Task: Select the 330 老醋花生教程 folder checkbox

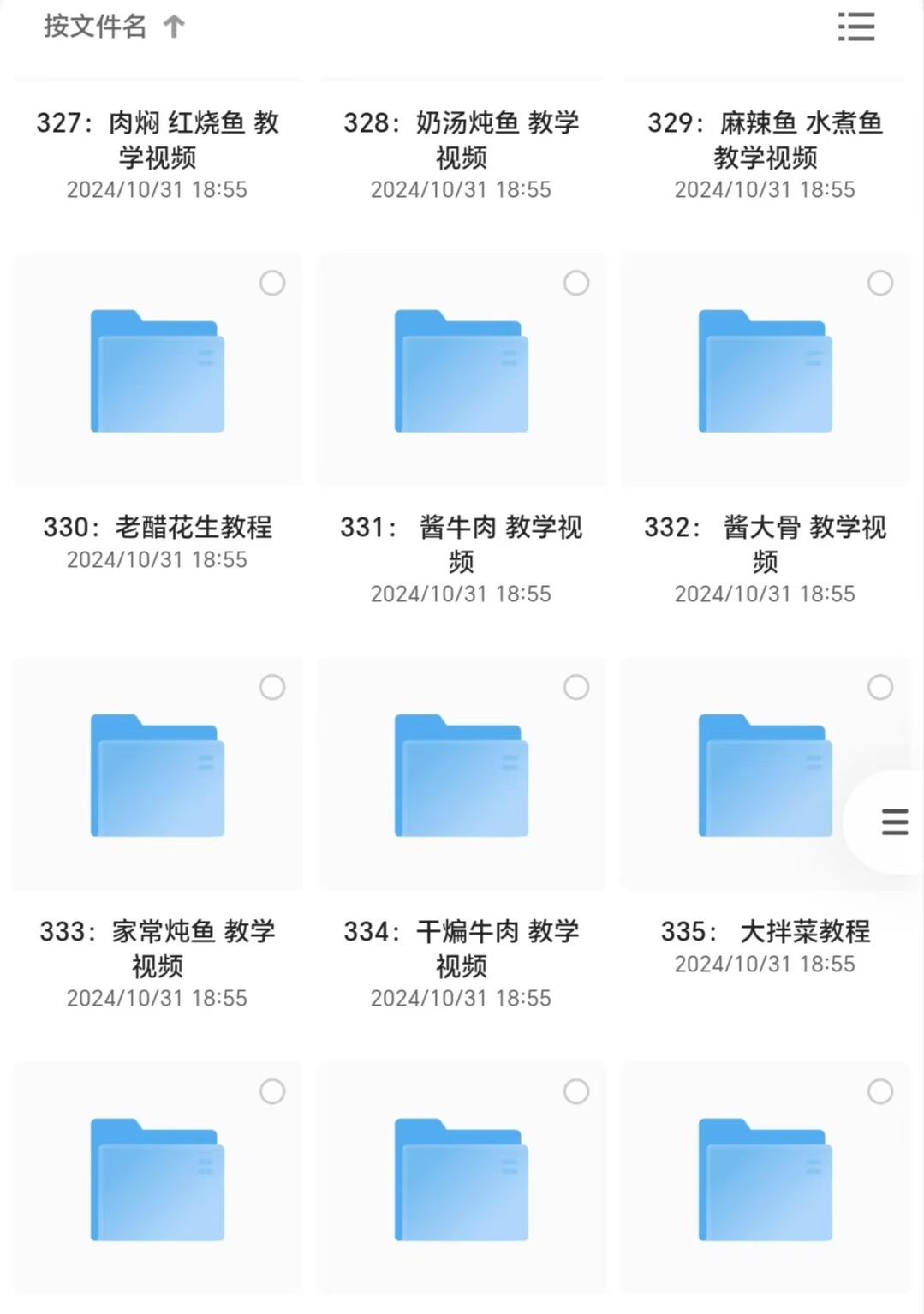Action: click(272, 283)
